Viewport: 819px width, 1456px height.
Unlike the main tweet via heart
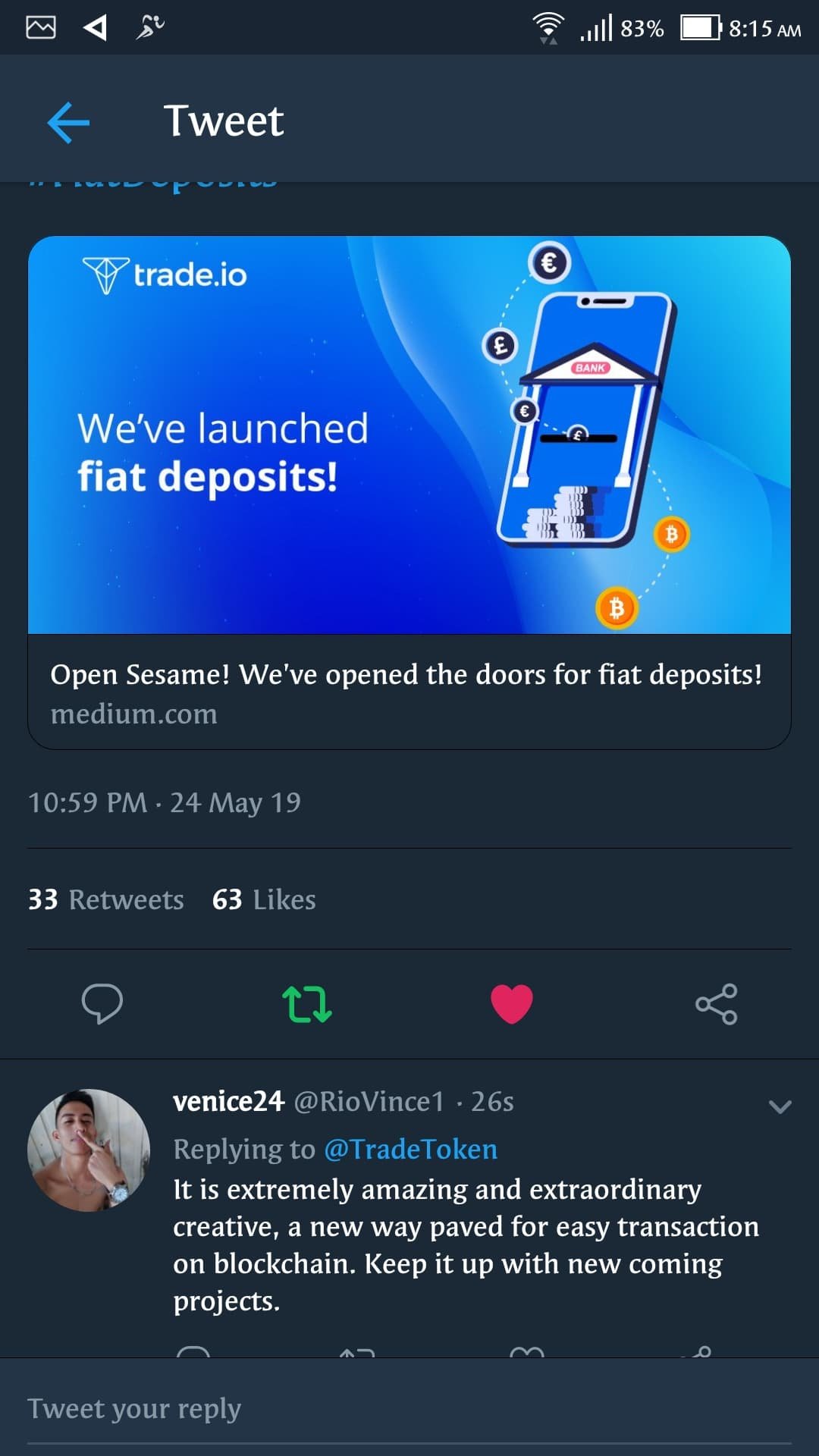tap(512, 1003)
